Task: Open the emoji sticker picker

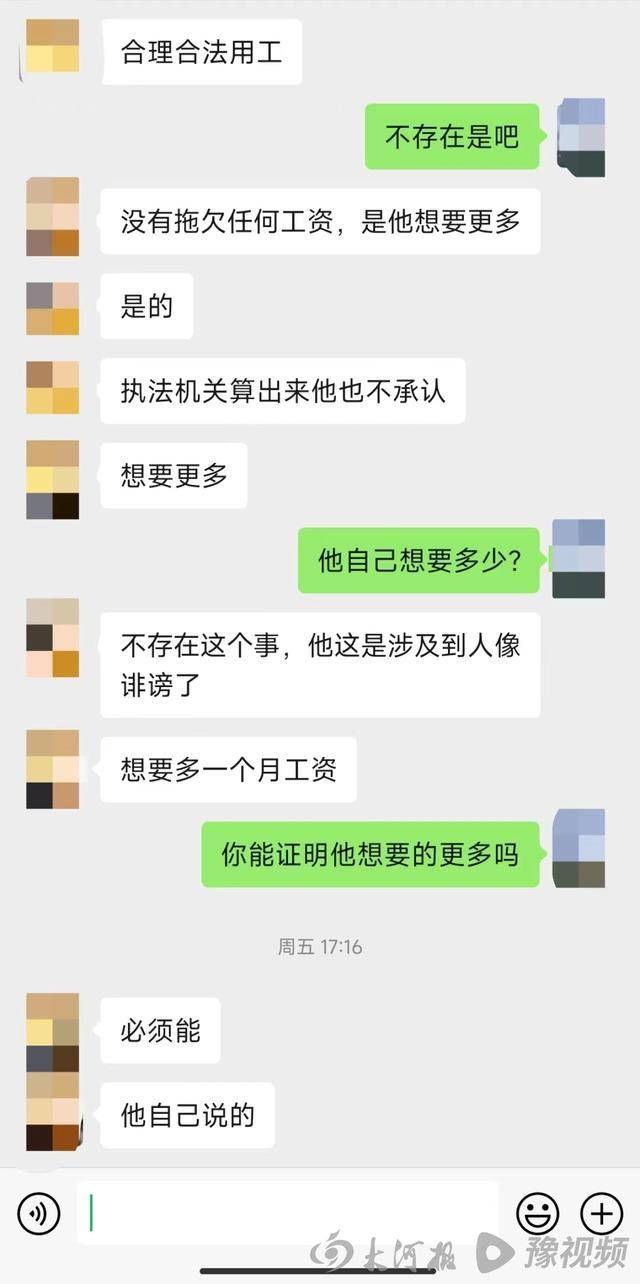Action: pyautogui.click(x=537, y=1214)
